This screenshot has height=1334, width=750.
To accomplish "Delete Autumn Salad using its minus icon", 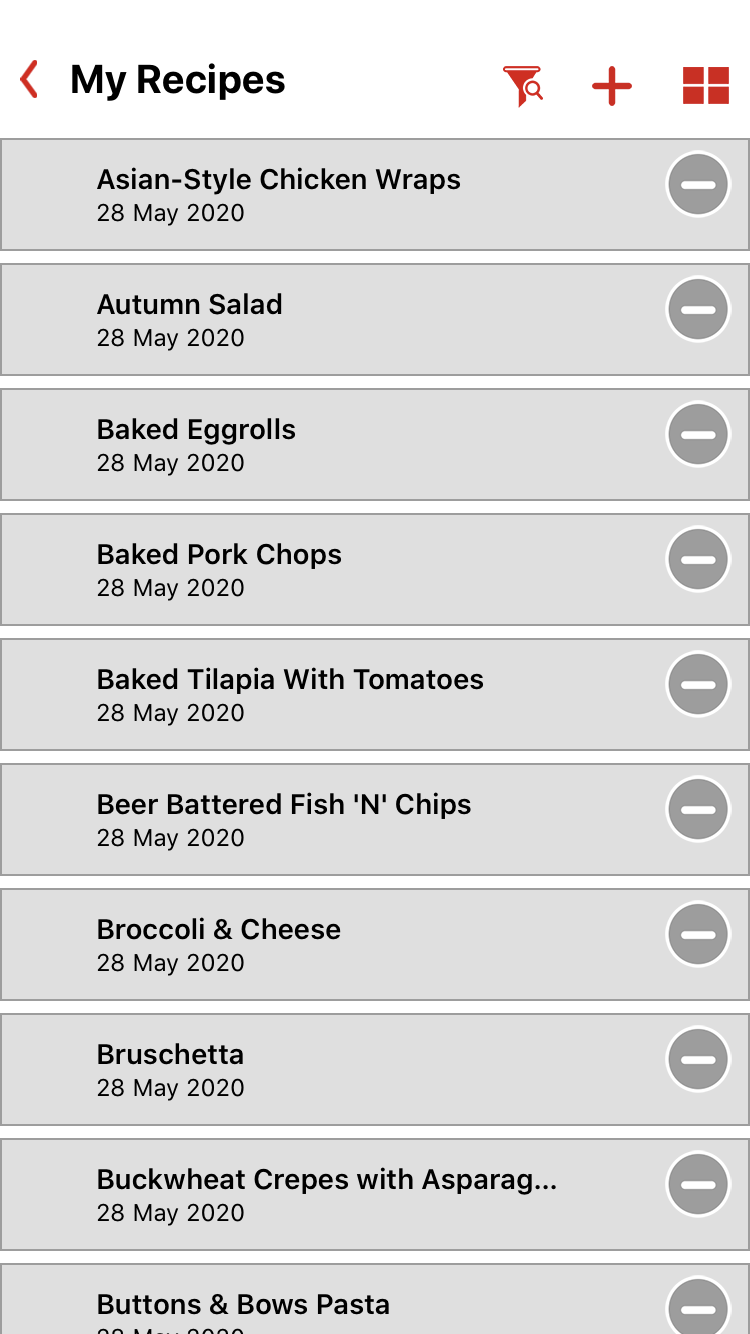I will [698, 309].
